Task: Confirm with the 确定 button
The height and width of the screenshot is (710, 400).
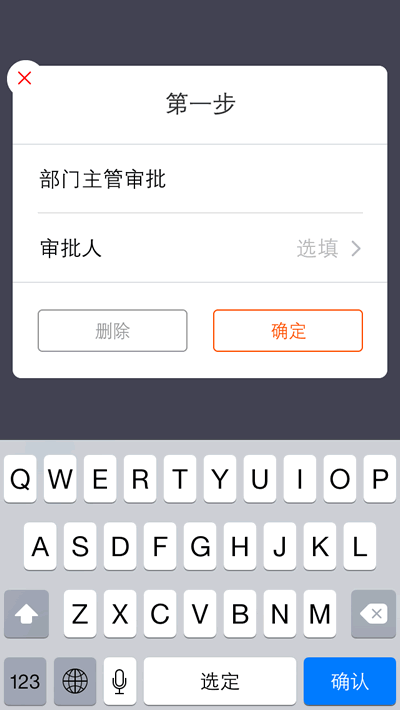Action: coord(288,331)
